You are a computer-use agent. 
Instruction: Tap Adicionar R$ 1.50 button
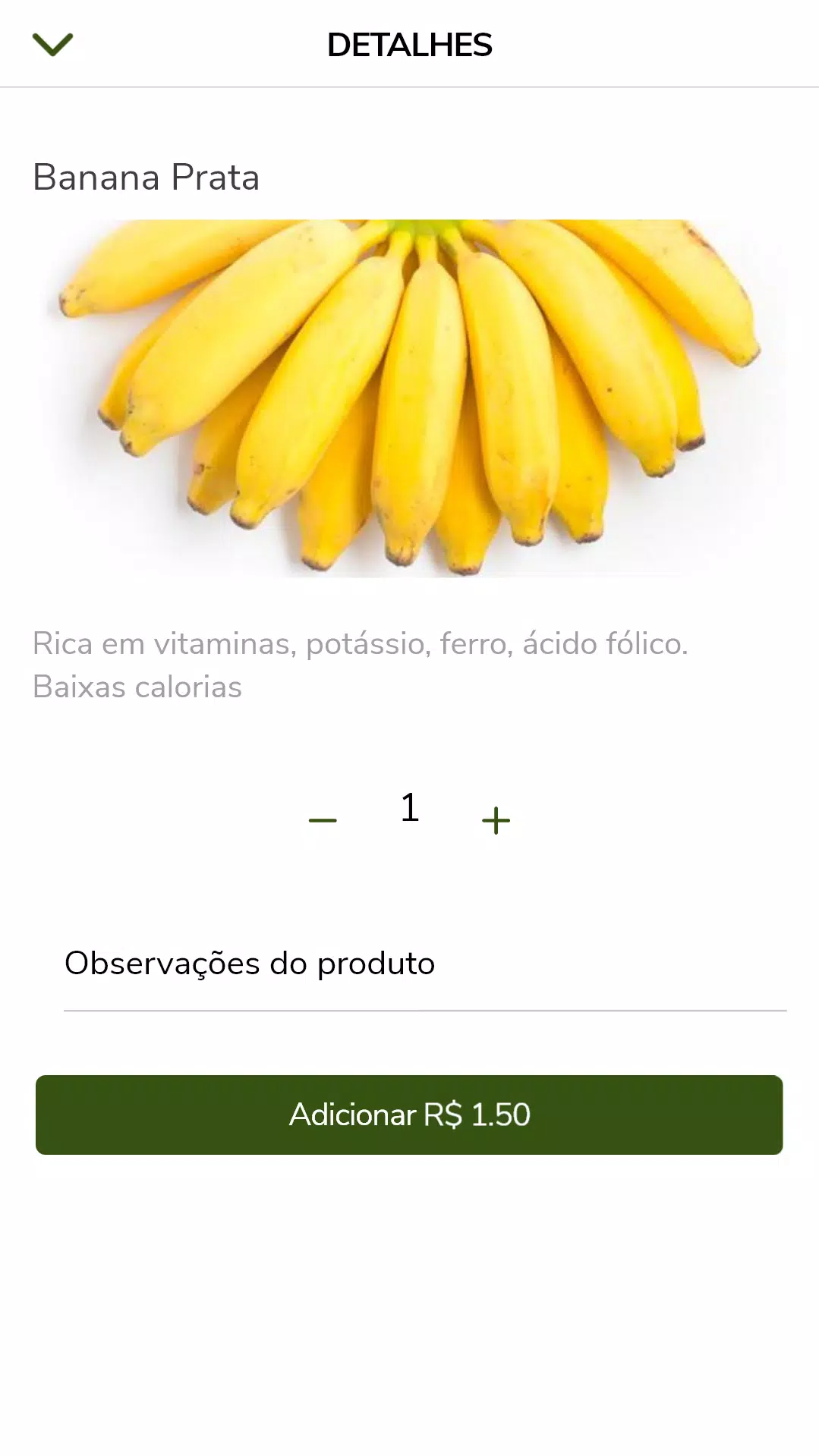[409, 1115]
